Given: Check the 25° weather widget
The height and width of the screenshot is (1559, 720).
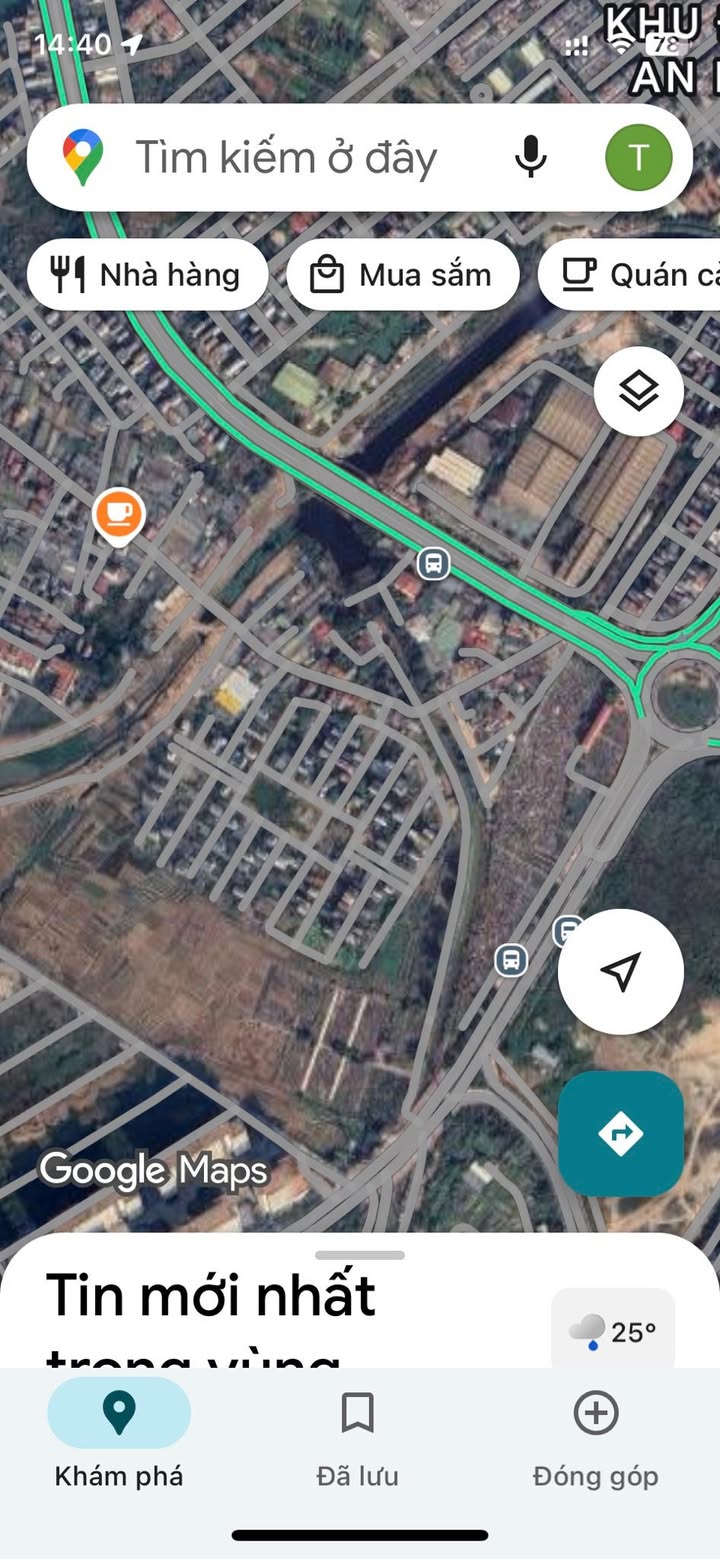Looking at the screenshot, I should [613, 1331].
